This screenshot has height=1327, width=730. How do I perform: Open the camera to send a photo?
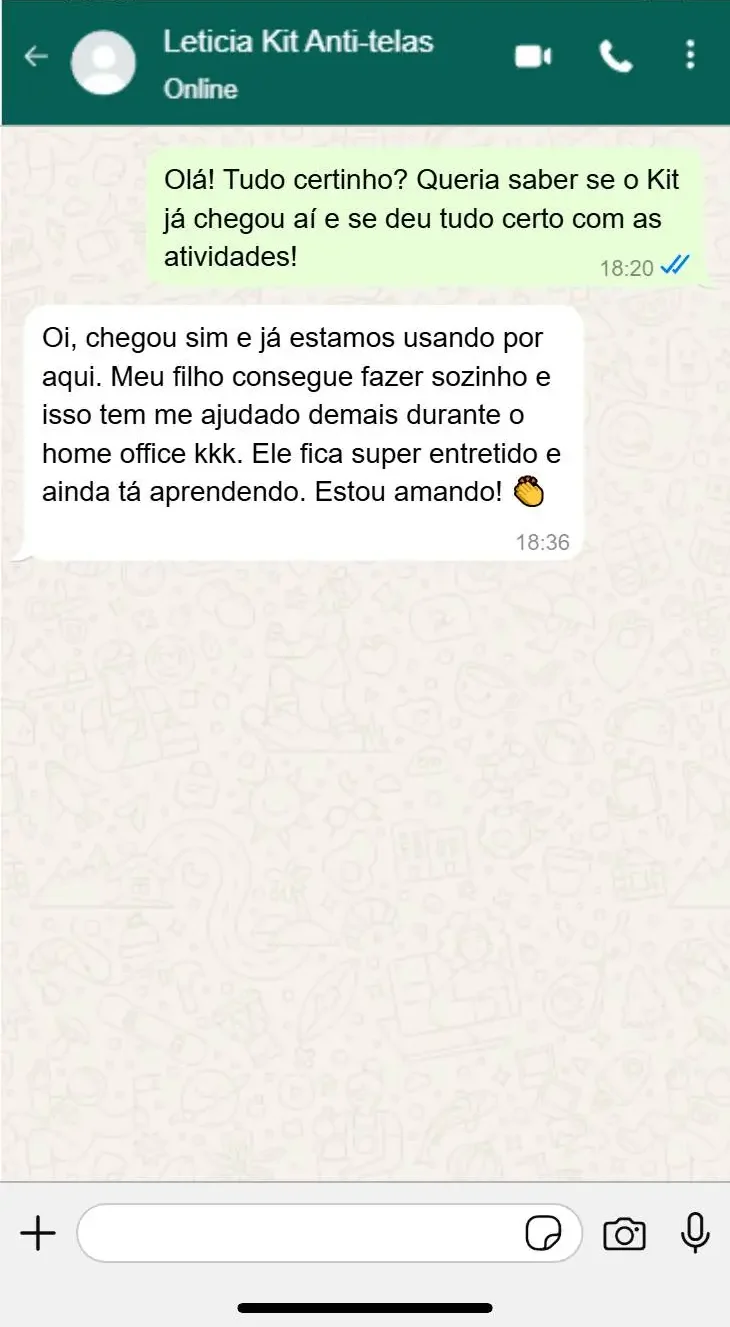624,1235
